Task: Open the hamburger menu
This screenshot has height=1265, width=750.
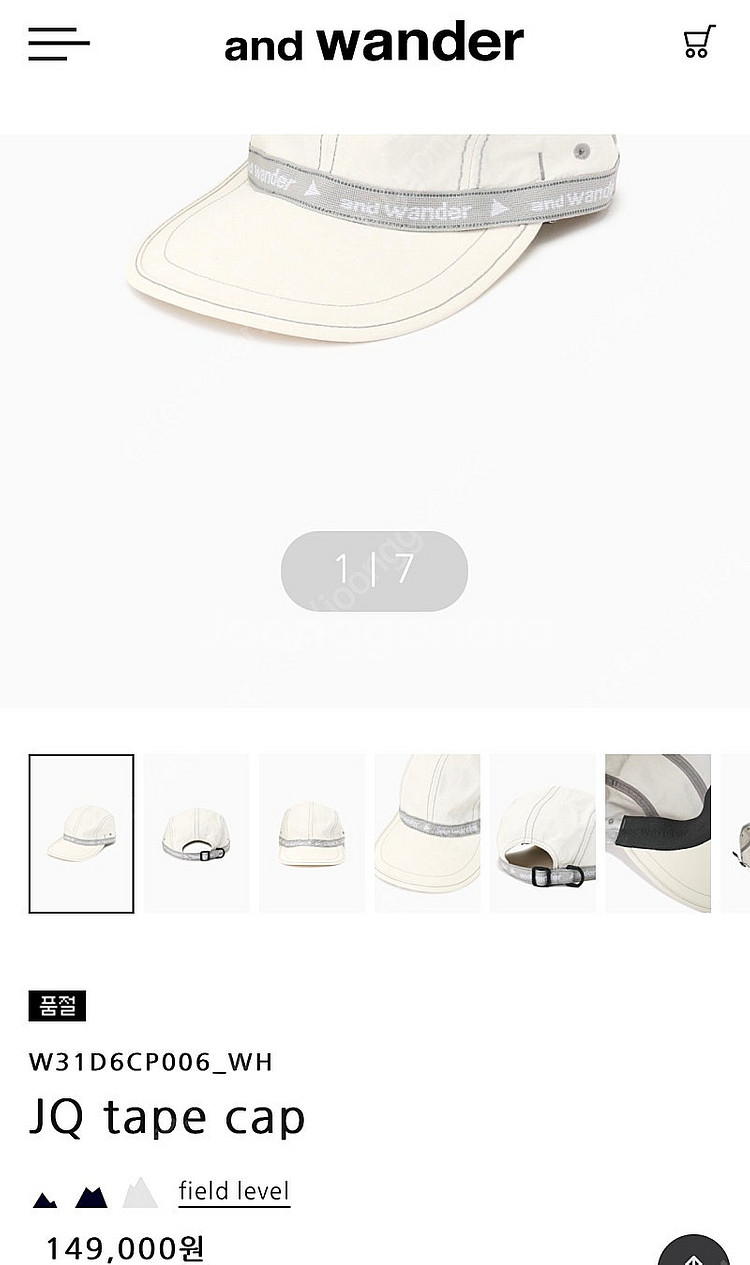Action: [x=59, y=44]
